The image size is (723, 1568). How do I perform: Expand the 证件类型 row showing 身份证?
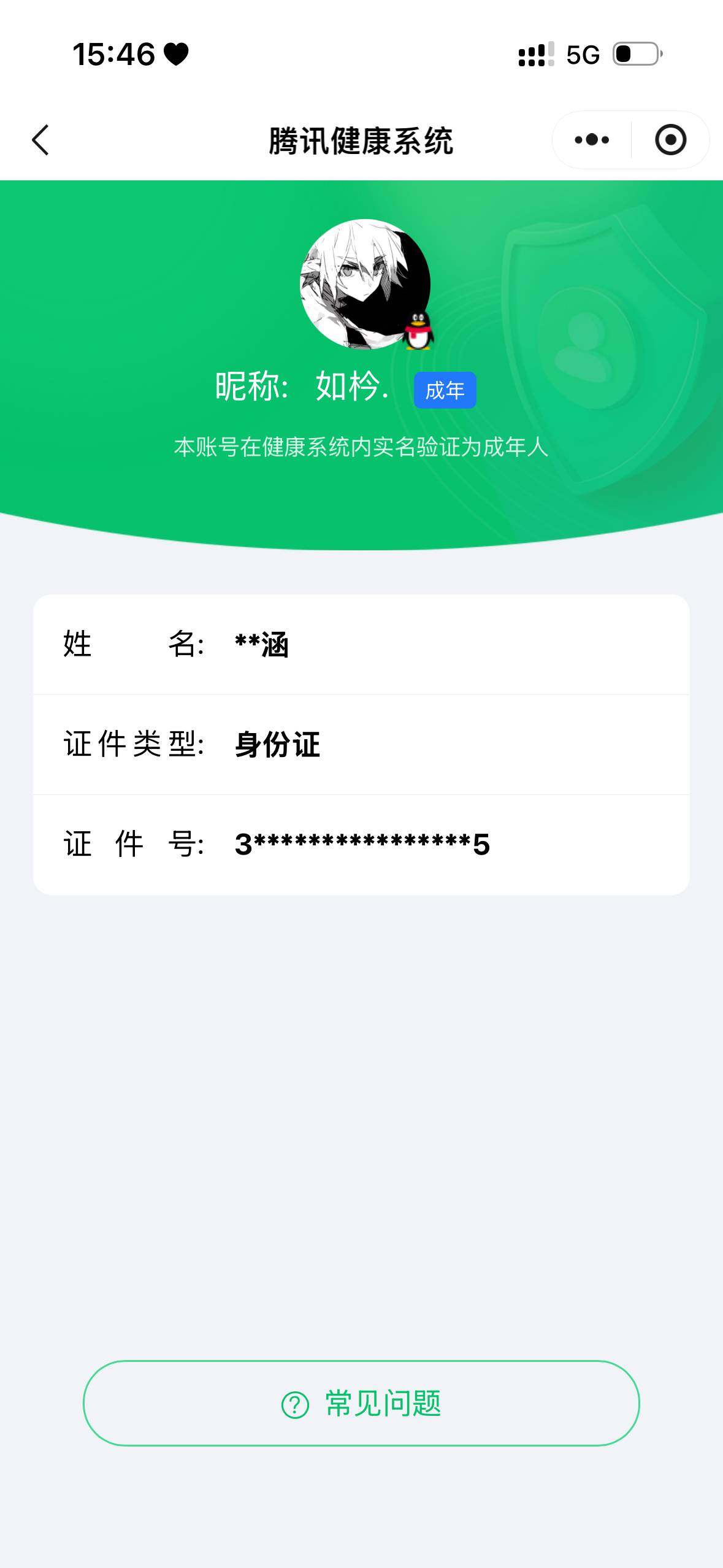coord(361,745)
